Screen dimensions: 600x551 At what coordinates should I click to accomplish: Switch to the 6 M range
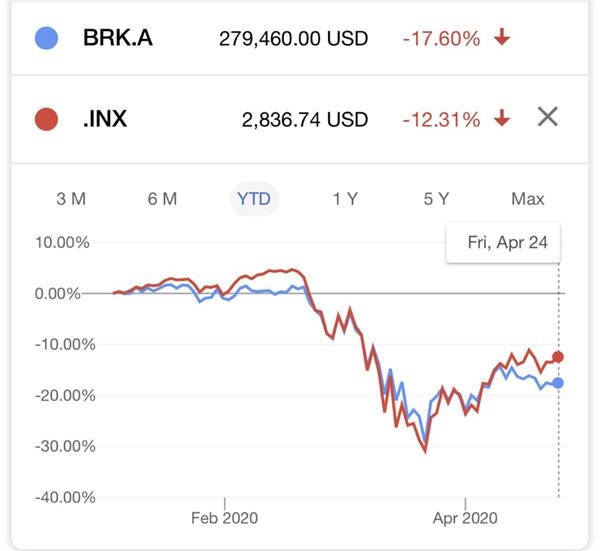(162, 198)
